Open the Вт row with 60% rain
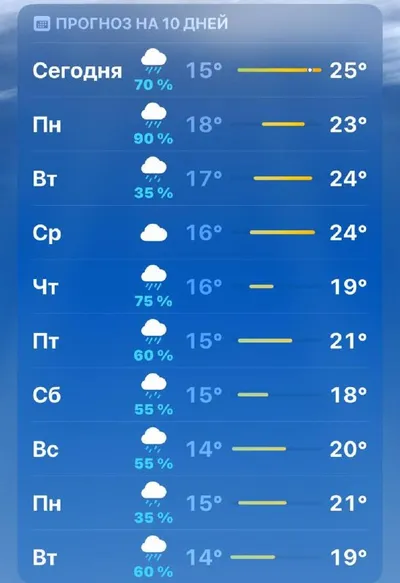This screenshot has width=400, height=583. 200,557
